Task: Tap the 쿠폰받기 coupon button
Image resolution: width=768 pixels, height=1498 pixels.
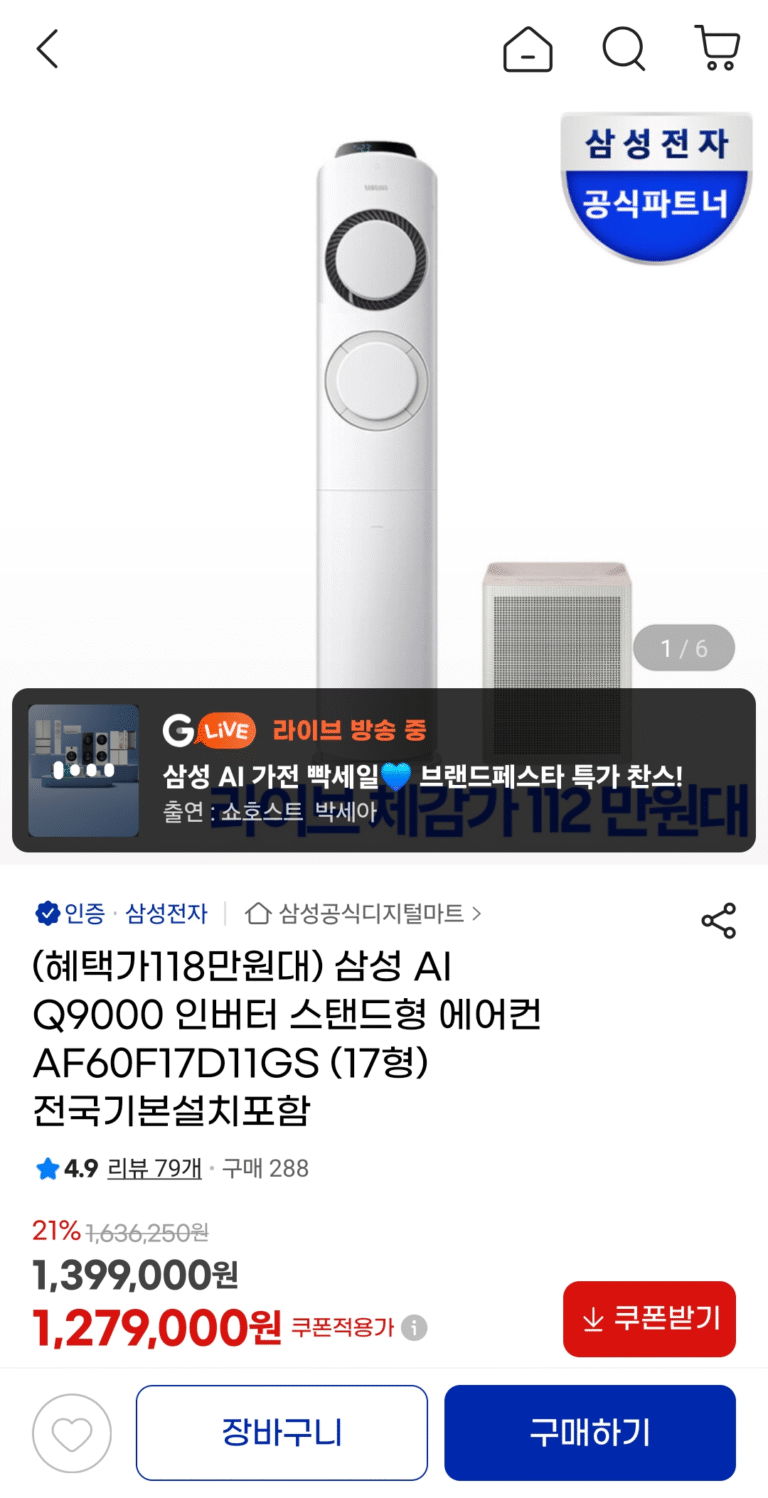Action: point(649,1319)
